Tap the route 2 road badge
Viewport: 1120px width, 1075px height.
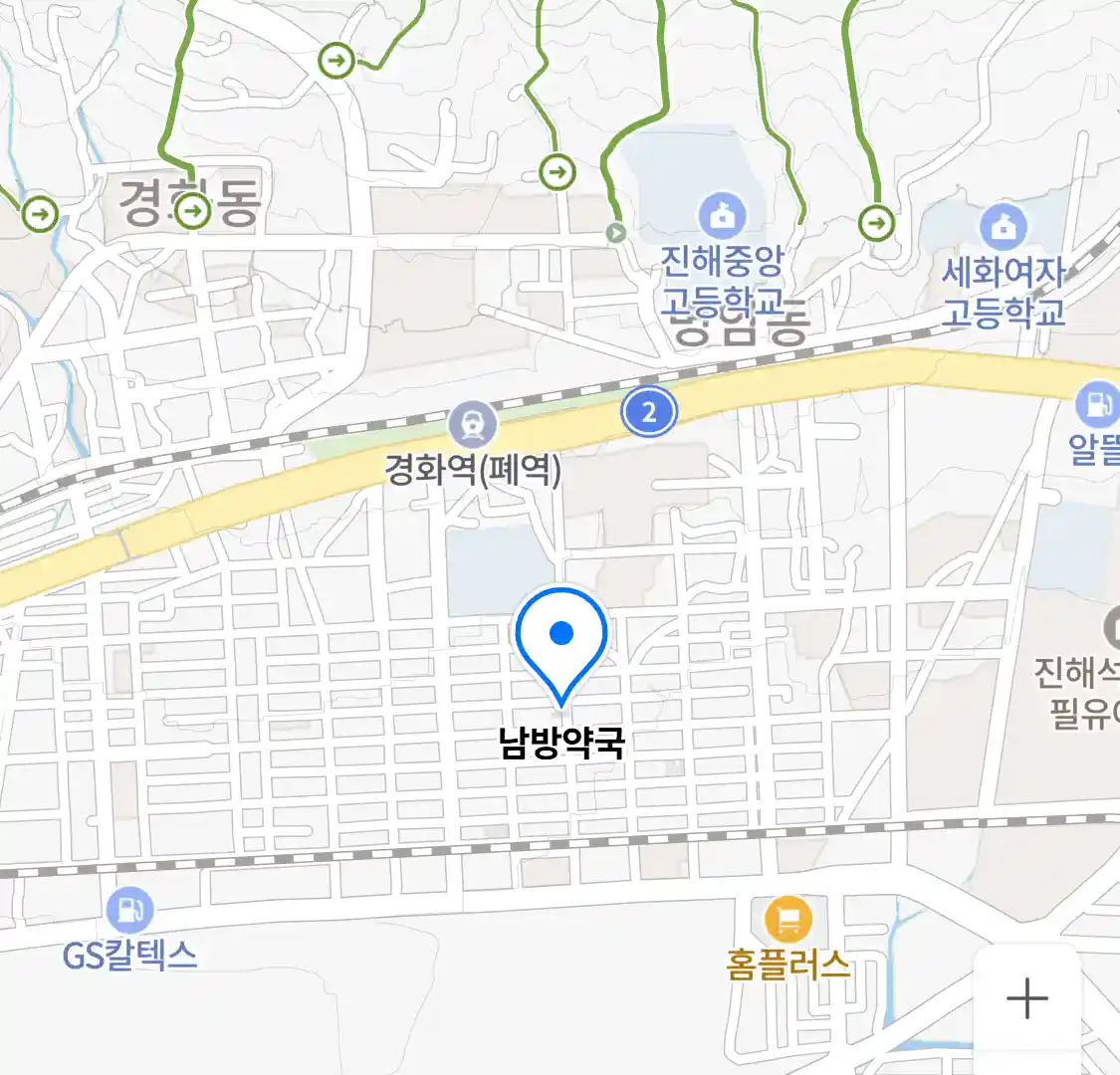click(649, 412)
